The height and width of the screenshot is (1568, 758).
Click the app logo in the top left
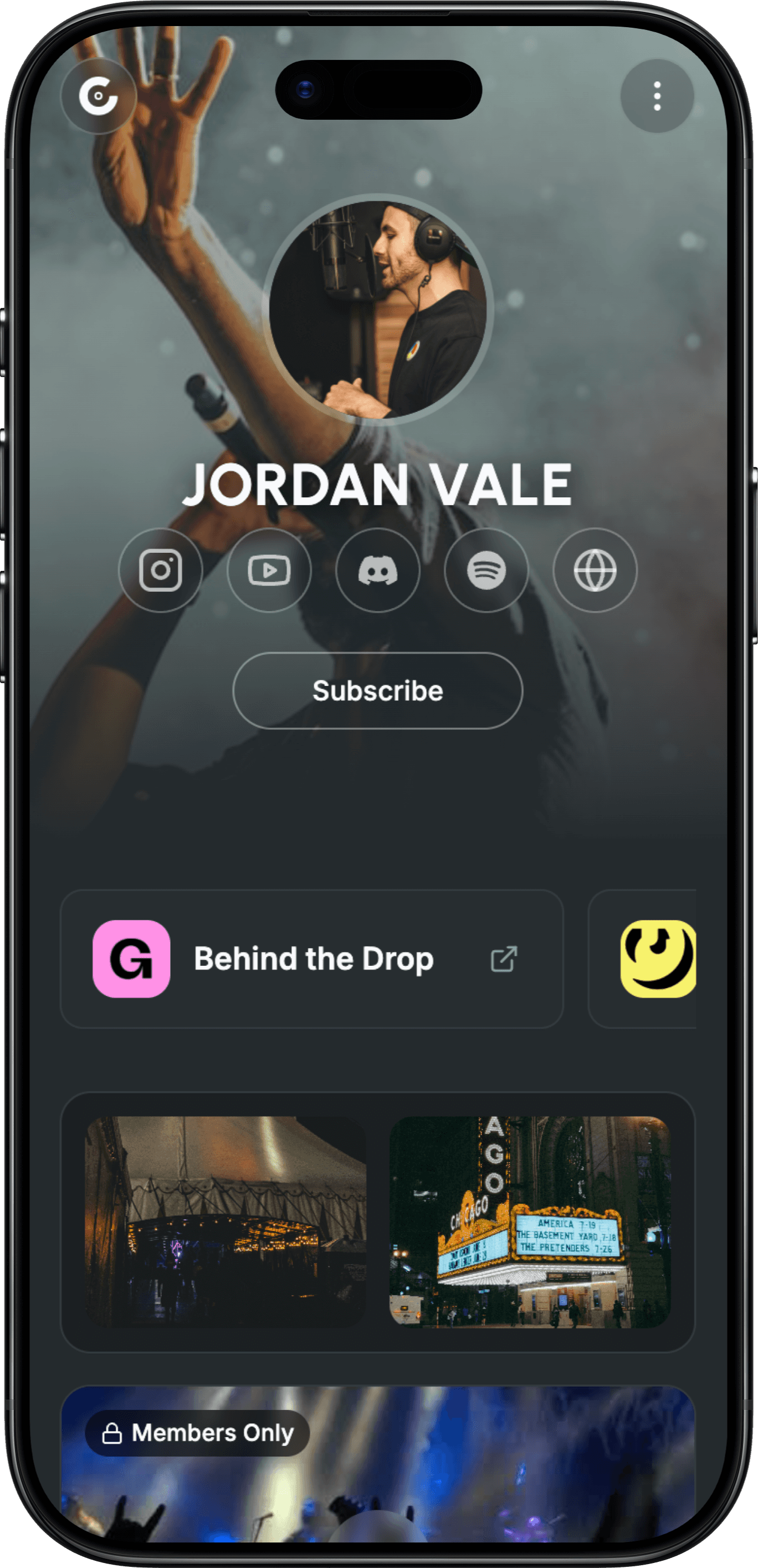(99, 96)
